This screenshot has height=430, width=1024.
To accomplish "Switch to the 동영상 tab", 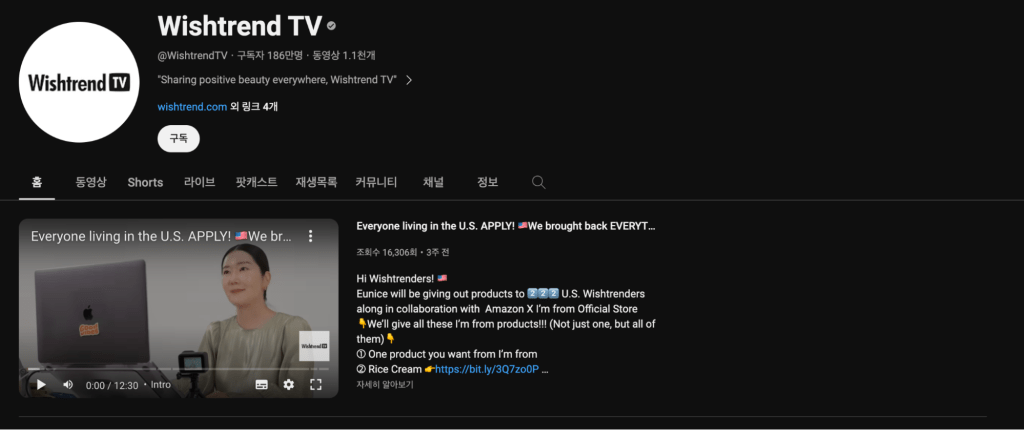I will click(90, 182).
